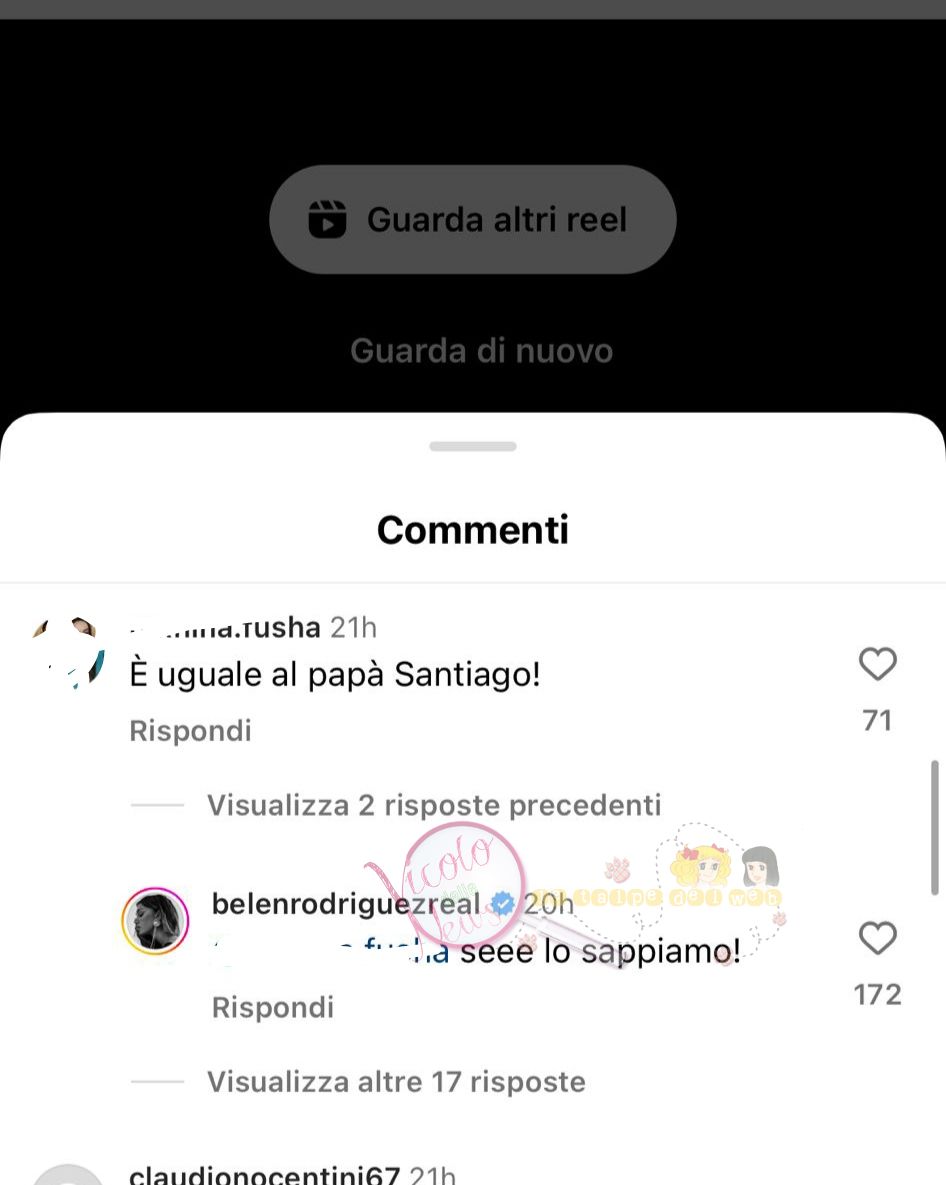Replay with Guarda di nuovo
This screenshot has height=1185, width=946.
pyautogui.click(x=481, y=351)
